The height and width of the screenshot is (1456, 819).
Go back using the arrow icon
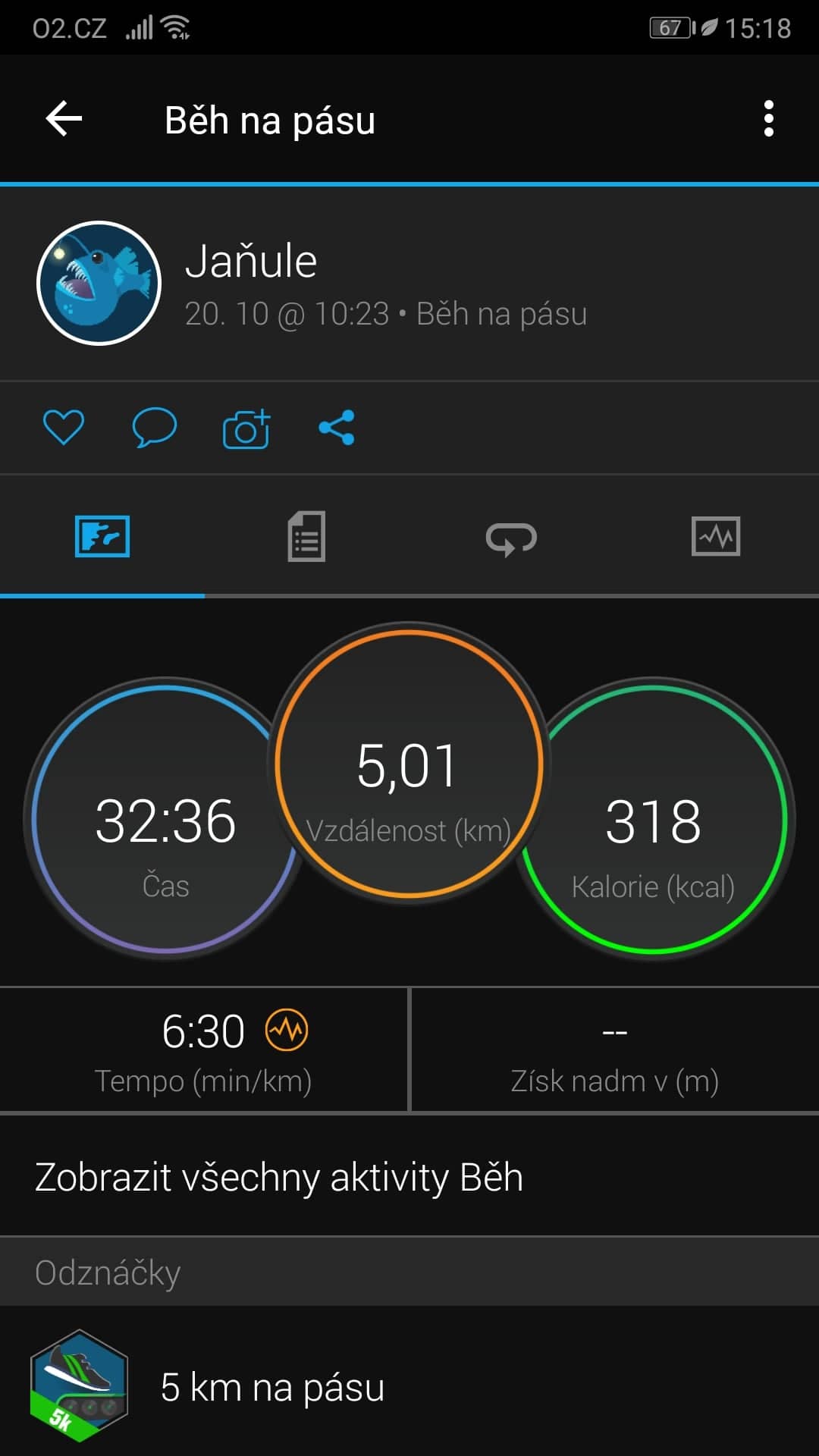tap(64, 119)
